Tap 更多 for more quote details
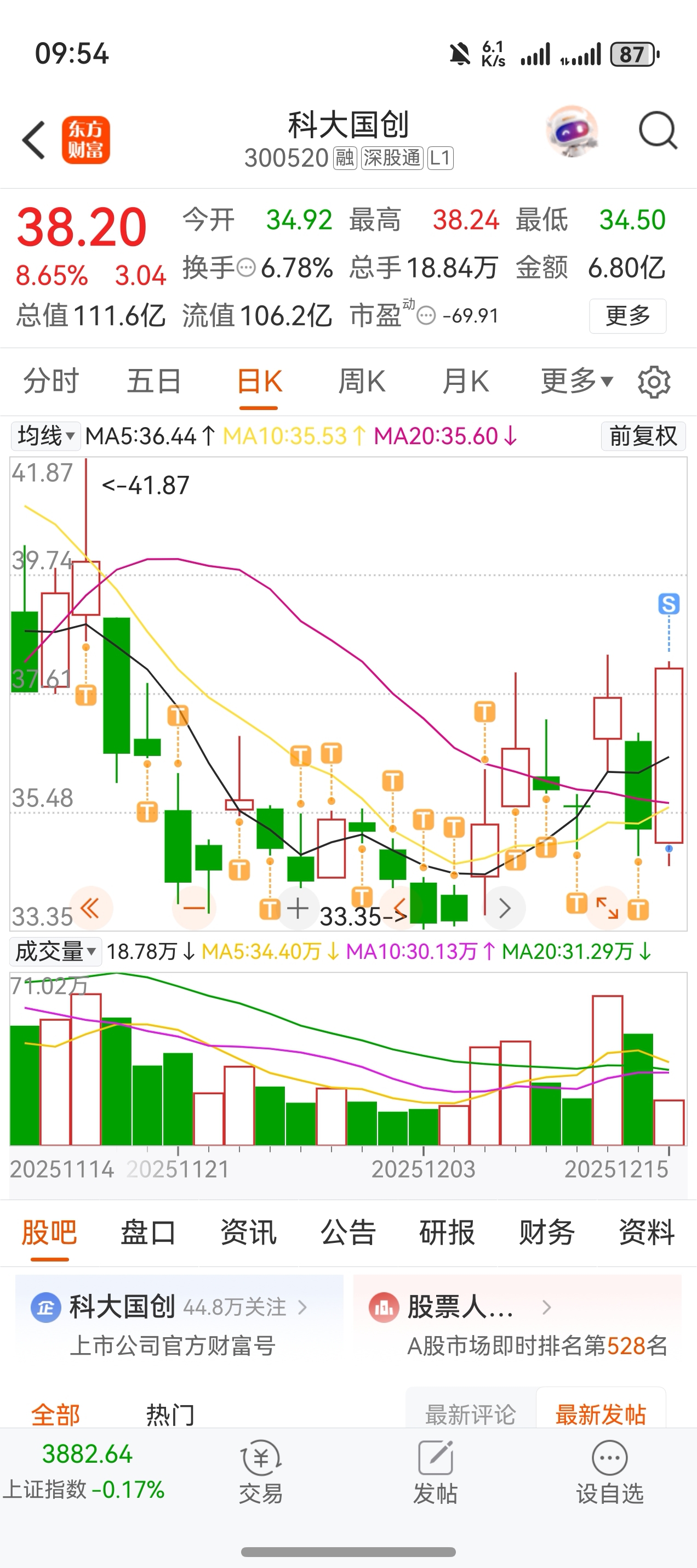The image size is (697, 1568). pos(627,316)
